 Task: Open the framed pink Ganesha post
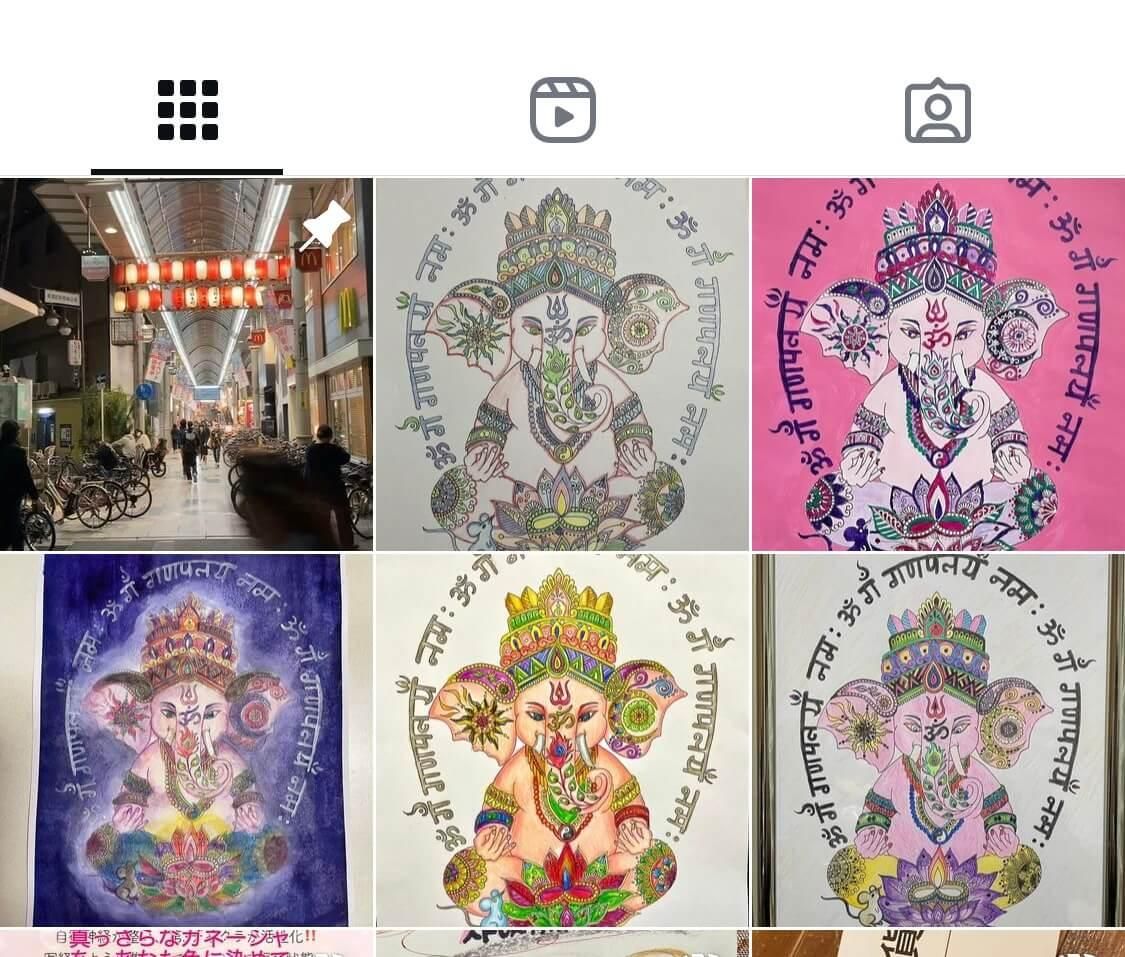pyautogui.click(x=938, y=740)
